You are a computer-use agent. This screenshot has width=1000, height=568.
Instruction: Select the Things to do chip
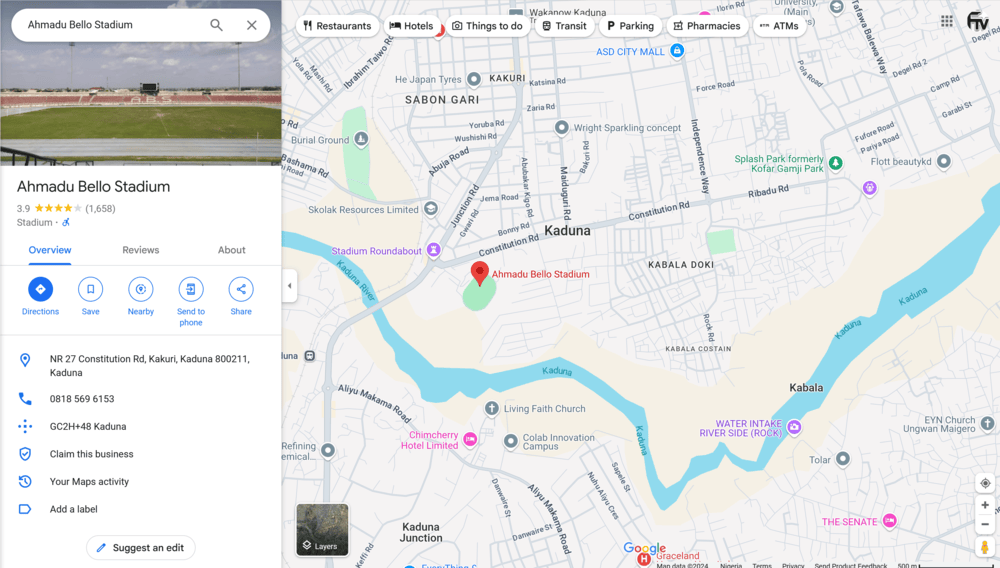(x=487, y=26)
